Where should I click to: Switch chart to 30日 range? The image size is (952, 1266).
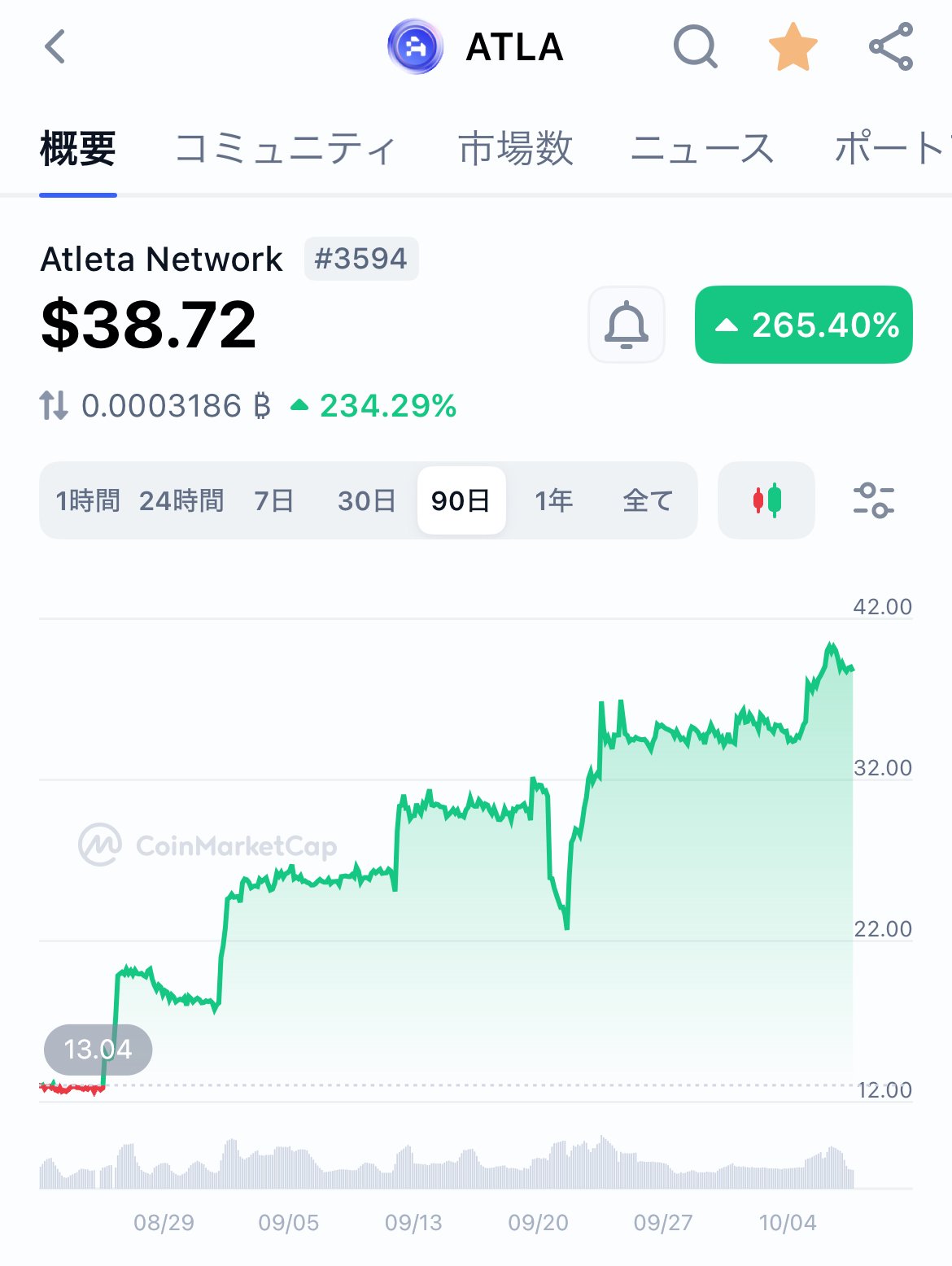365,500
